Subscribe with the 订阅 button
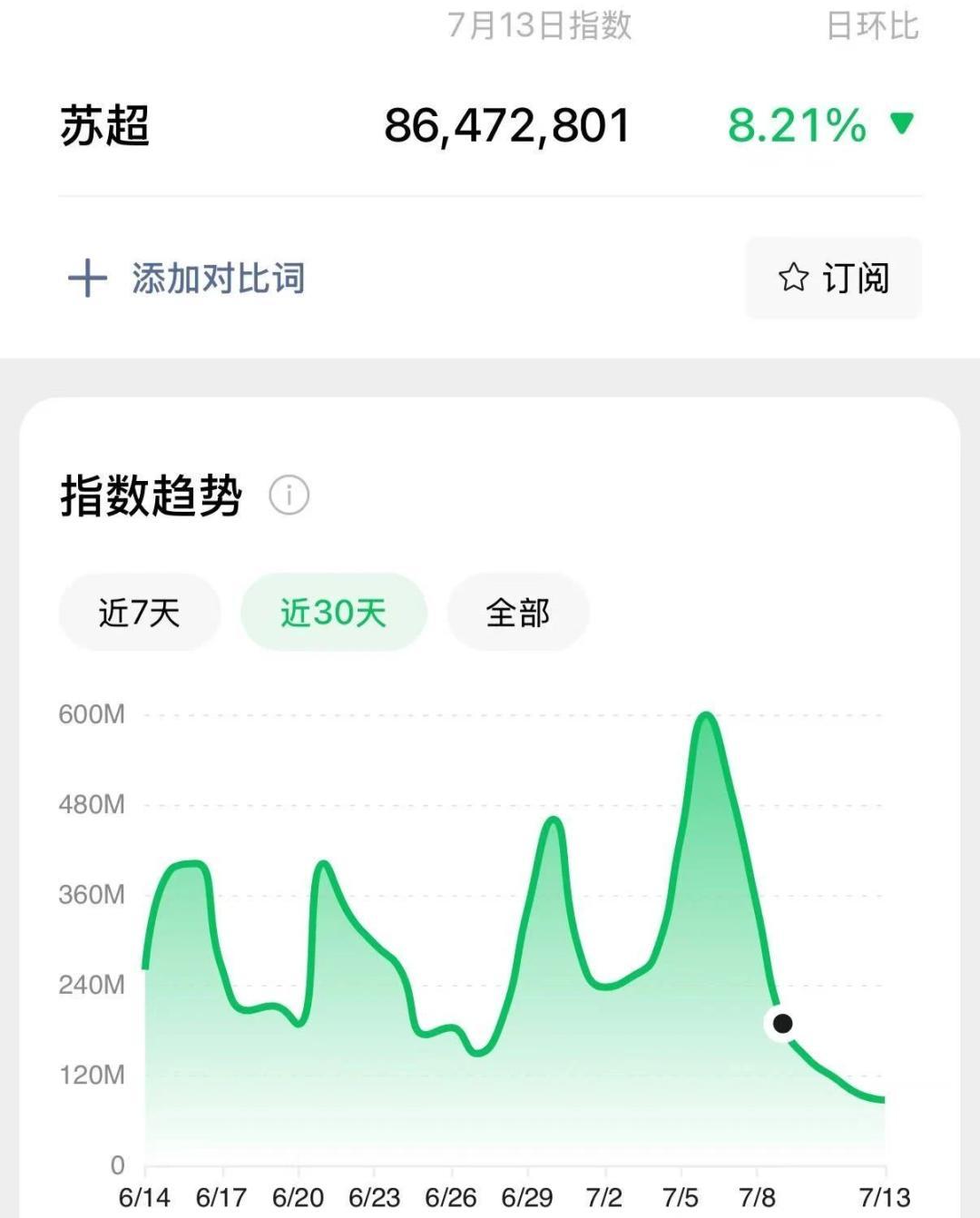980x1218 pixels. (833, 278)
